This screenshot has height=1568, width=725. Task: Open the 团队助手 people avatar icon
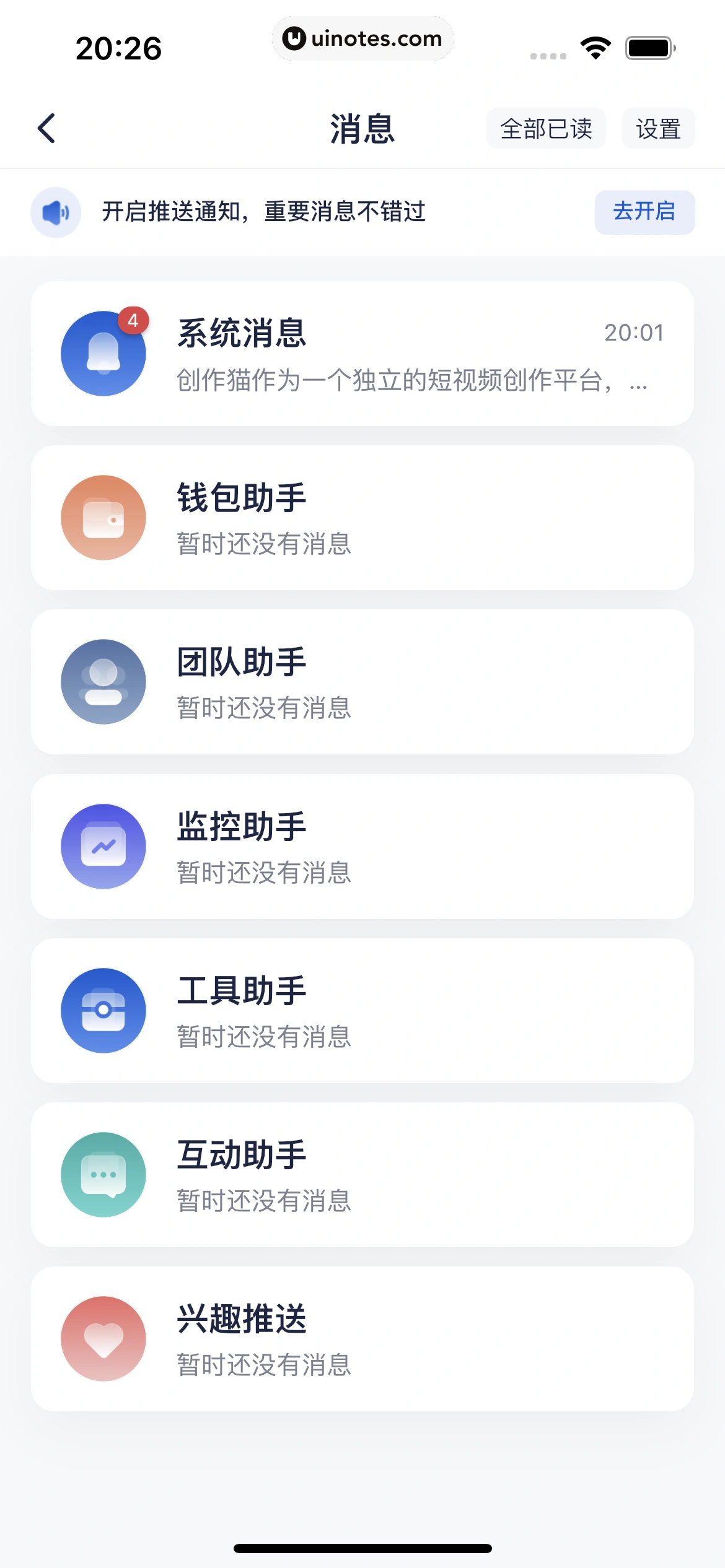[103, 682]
